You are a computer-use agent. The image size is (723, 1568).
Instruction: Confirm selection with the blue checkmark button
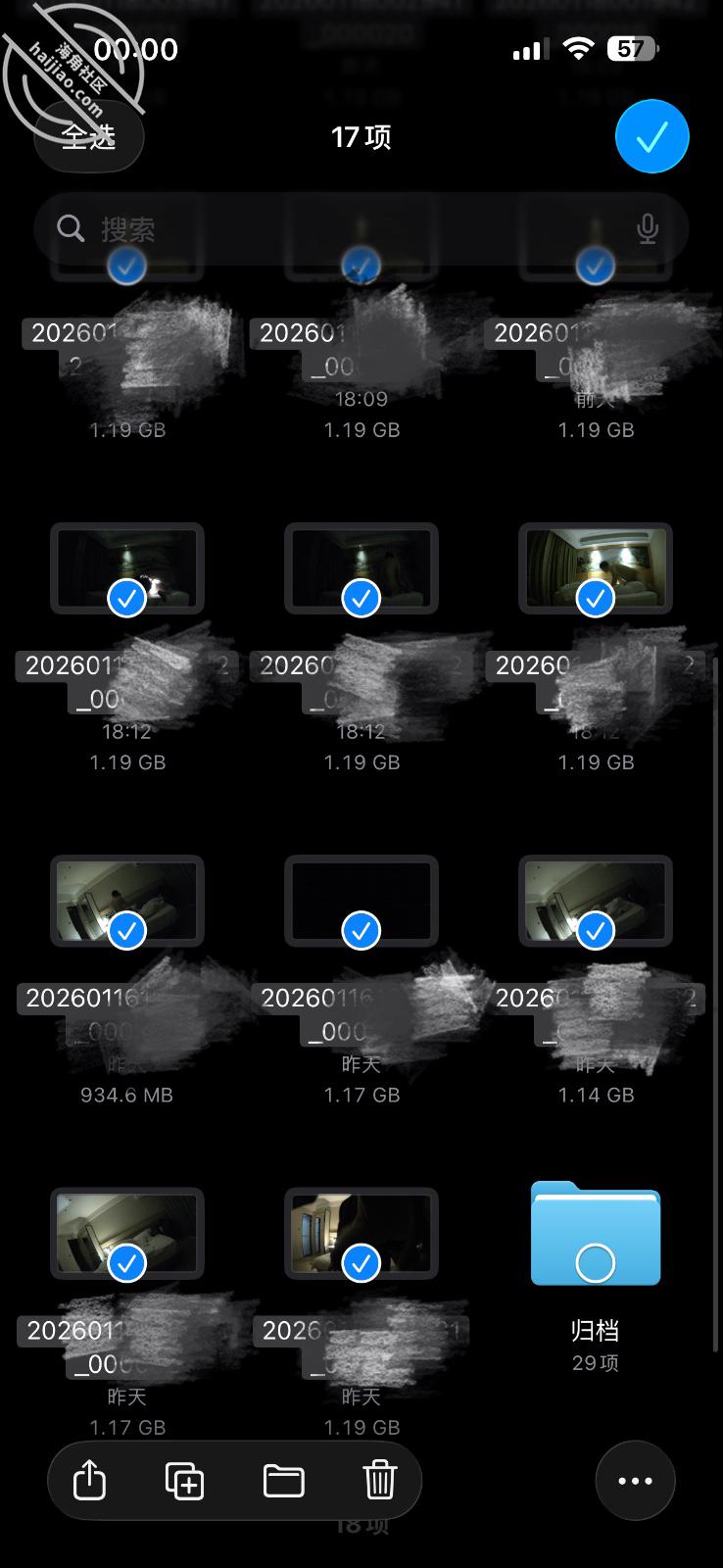(651, 137)
